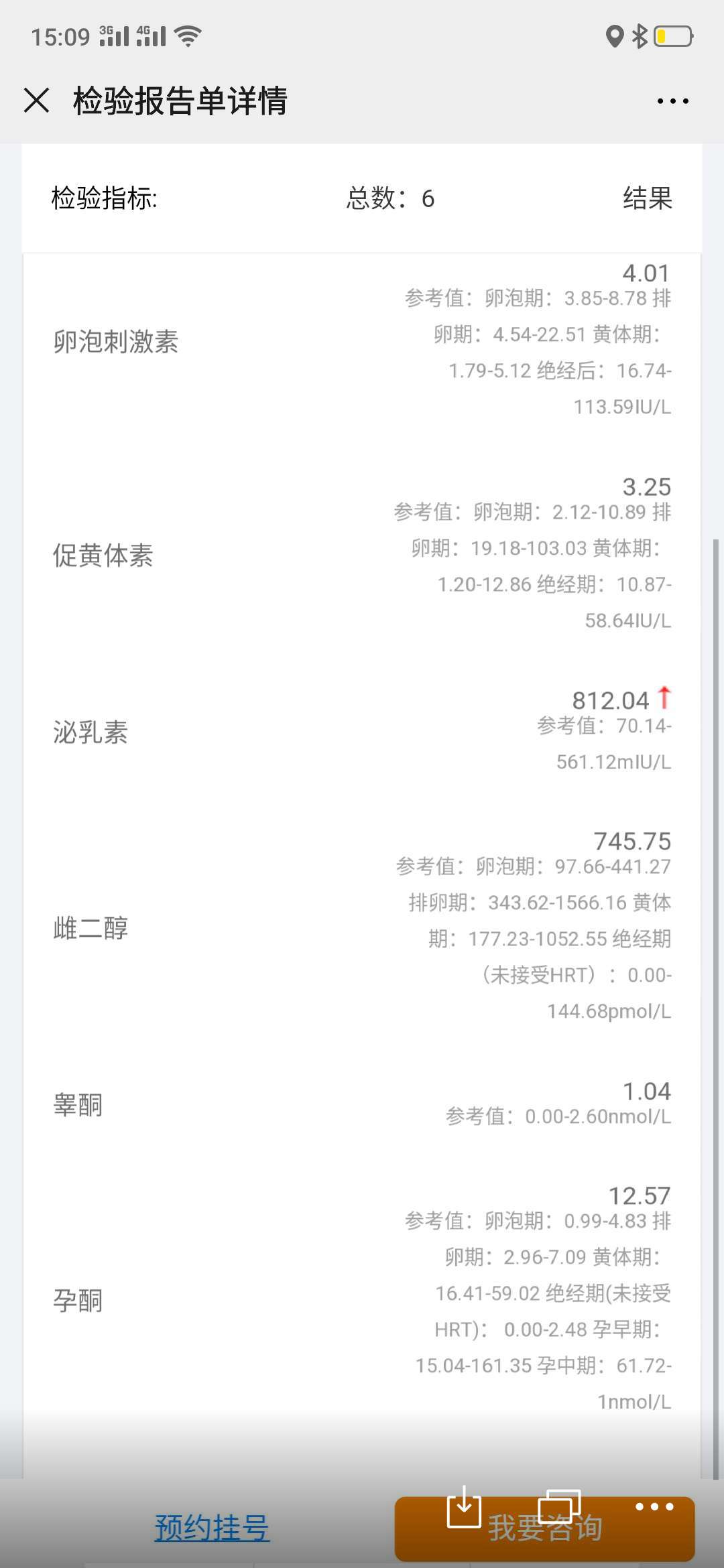Screen dimensions: 724x1568
Task: Open the bottom-right ellipsis more options
Action: click(655, 1505)
